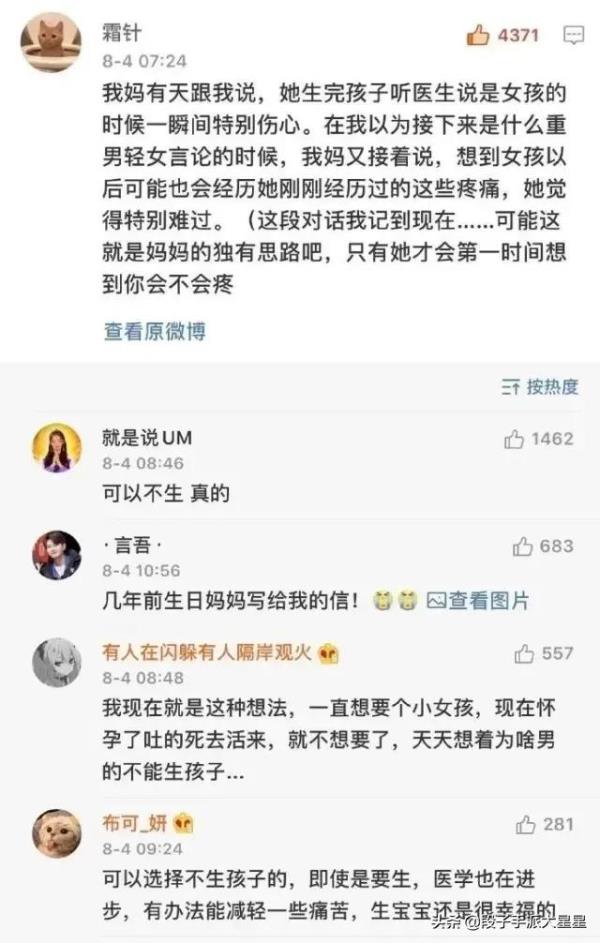600x943 pixels.
Task: Like 布可_妍's comment
Action: 525,825
